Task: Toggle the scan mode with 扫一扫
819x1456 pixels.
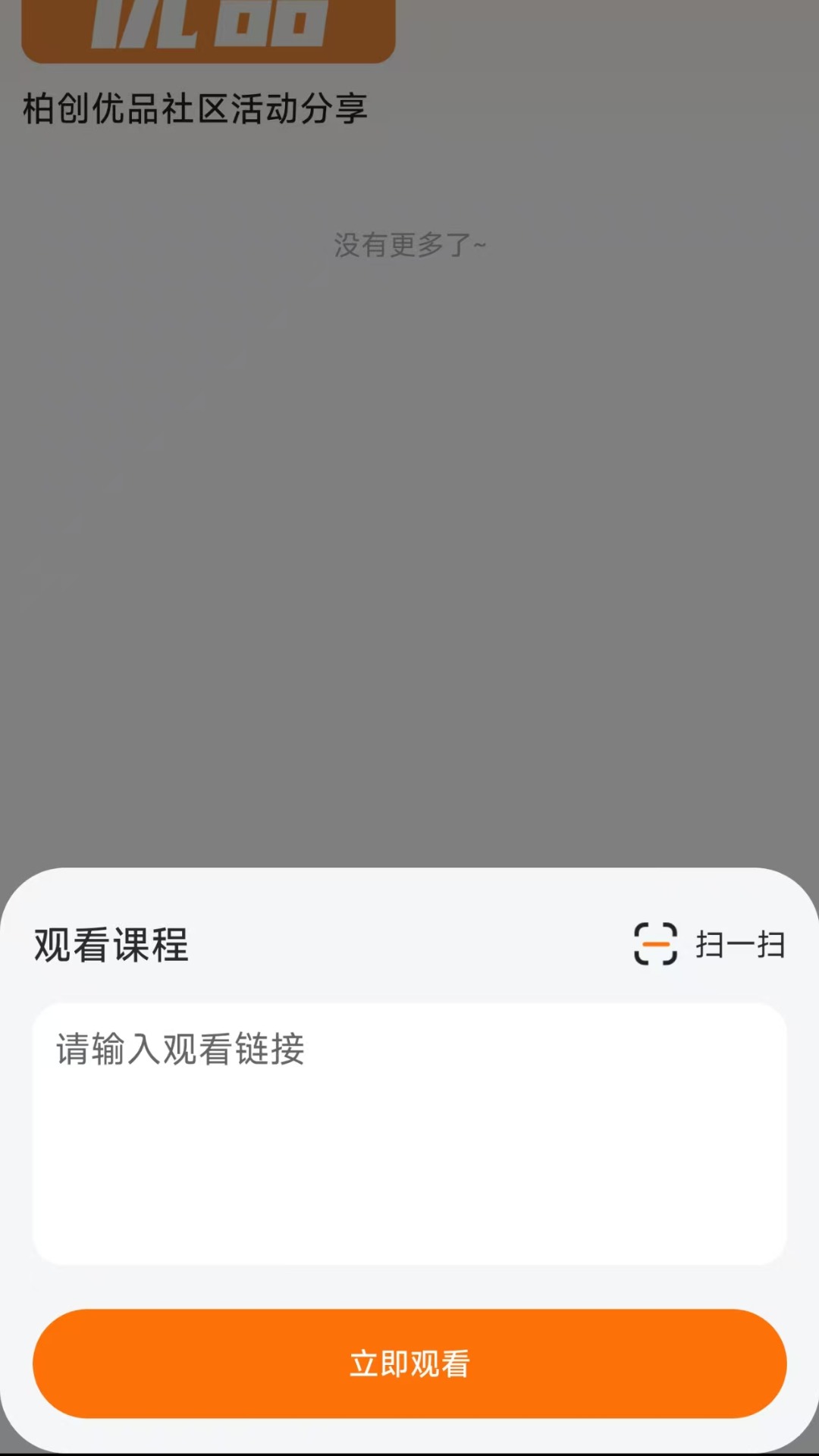Action: (739, 945)
